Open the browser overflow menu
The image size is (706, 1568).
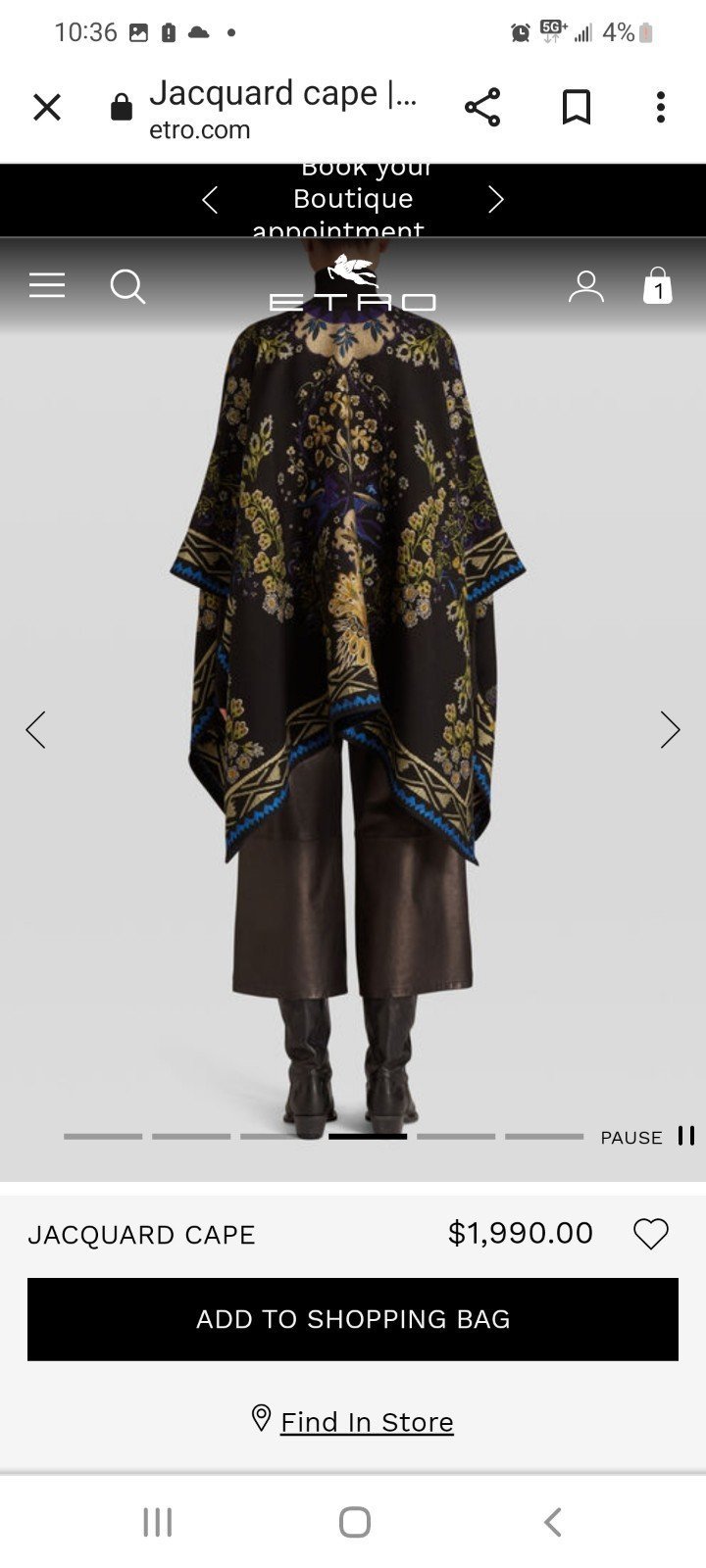661,107
